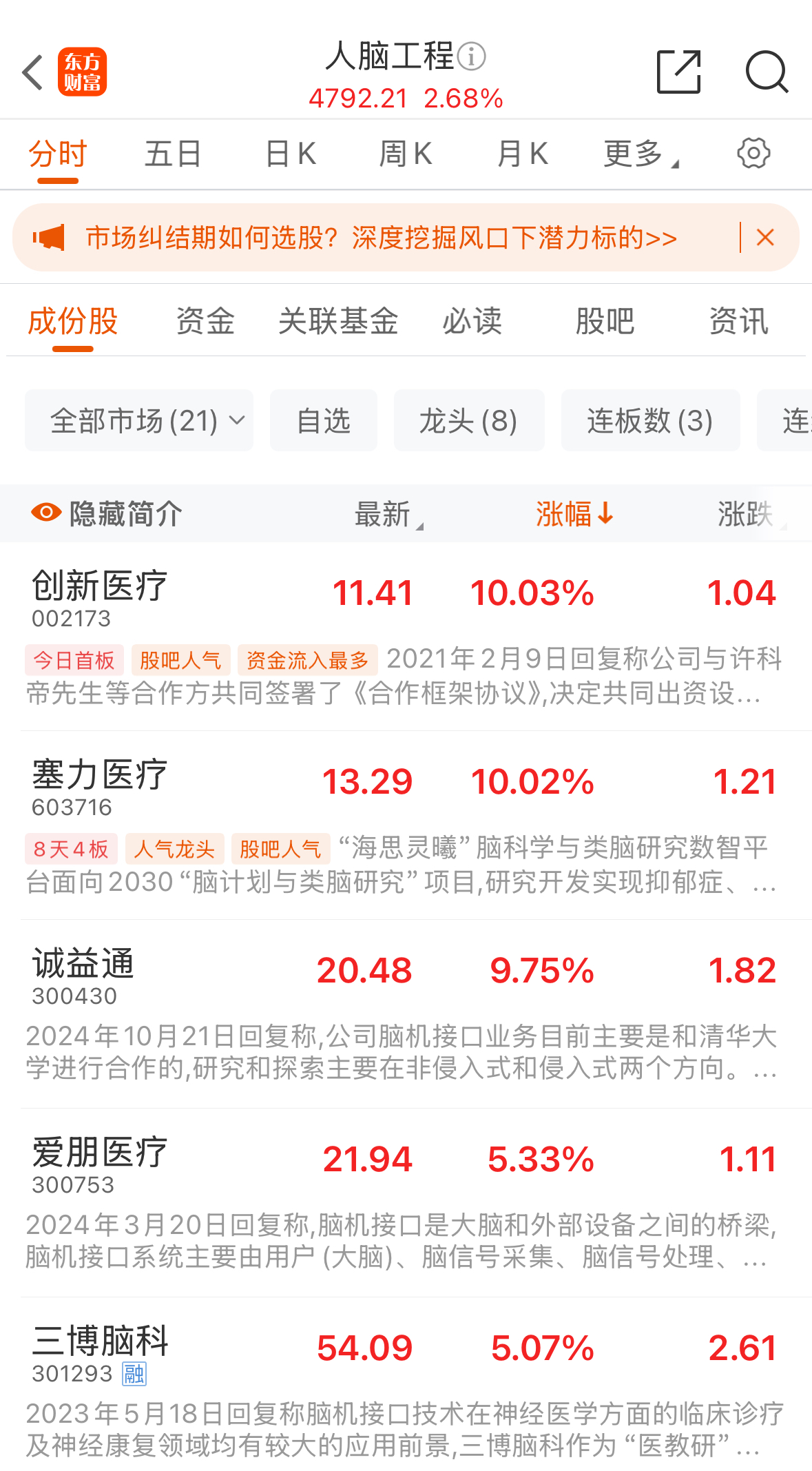Filter by the 连板数 (3) chip
Screen dimensions: 812x1471
[650, 420]
